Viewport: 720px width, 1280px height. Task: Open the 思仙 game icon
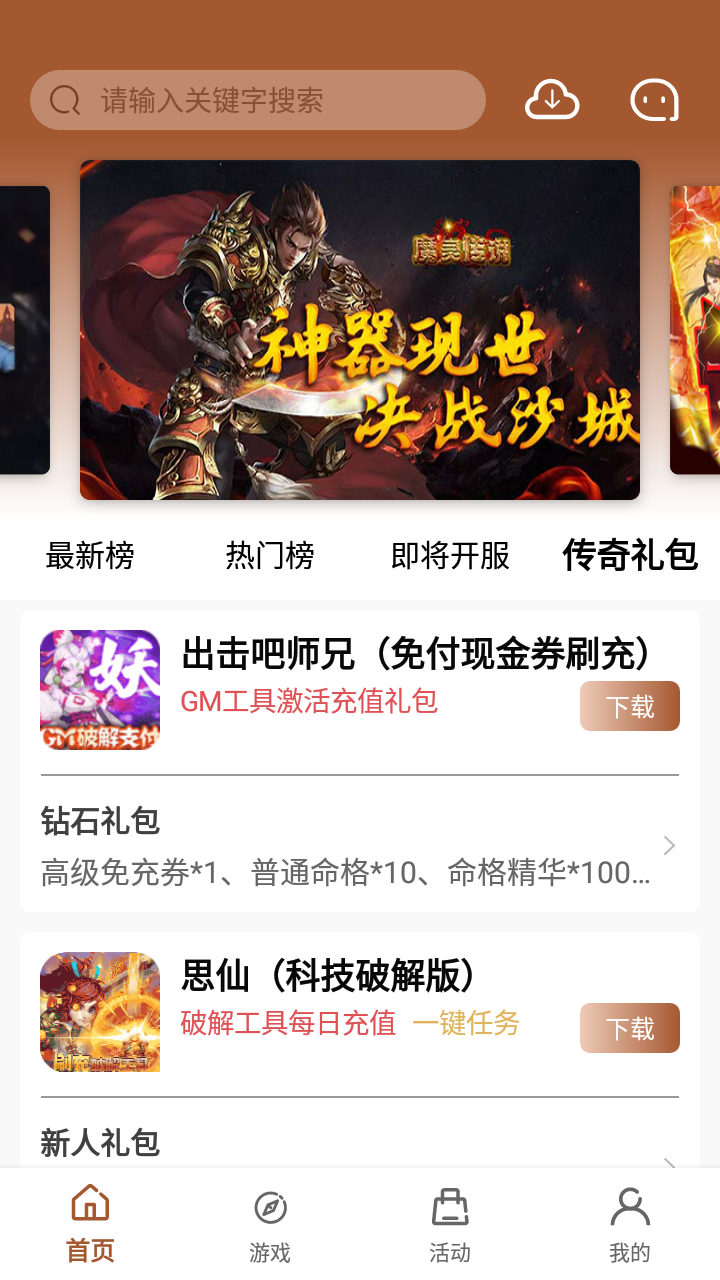coord(100,1012)
